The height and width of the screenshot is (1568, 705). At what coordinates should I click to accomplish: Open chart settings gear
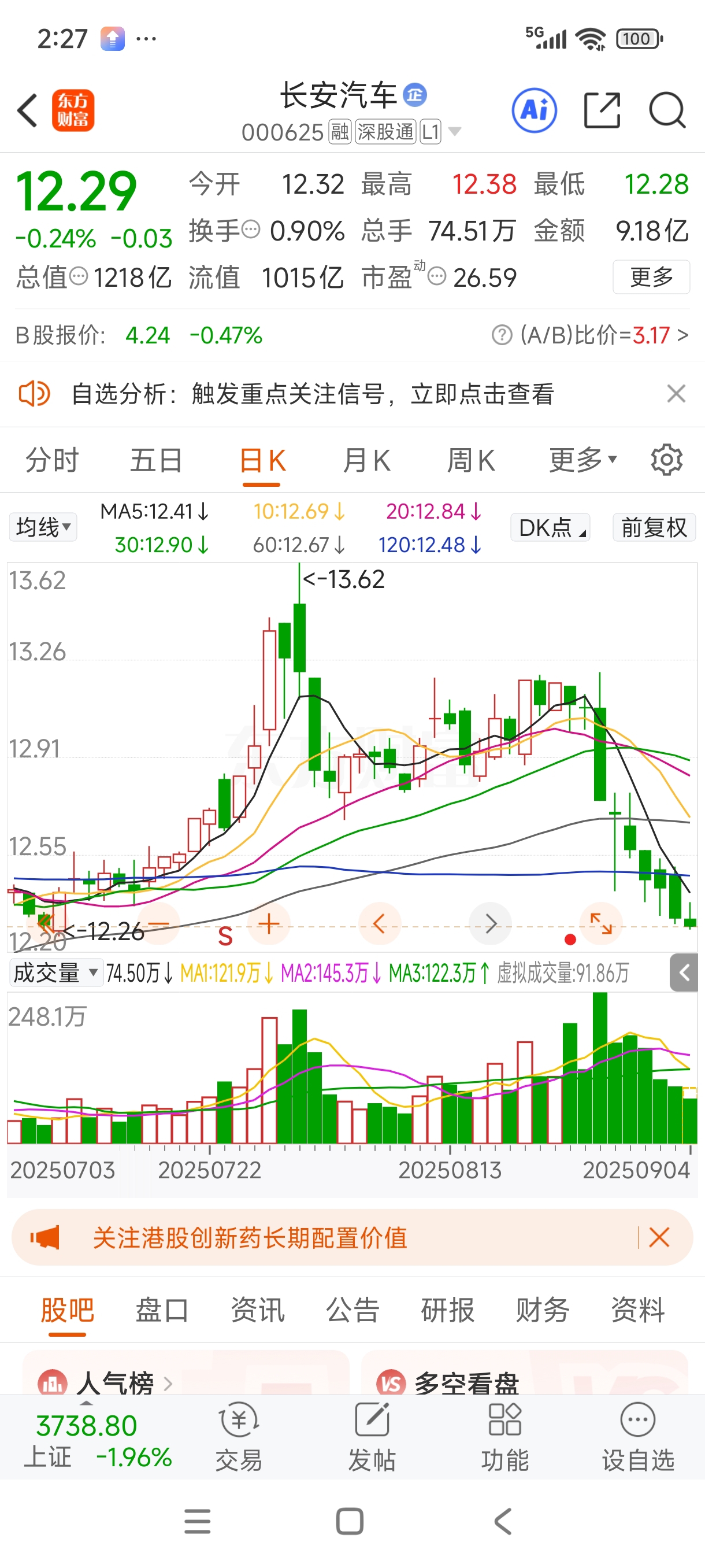667,460
